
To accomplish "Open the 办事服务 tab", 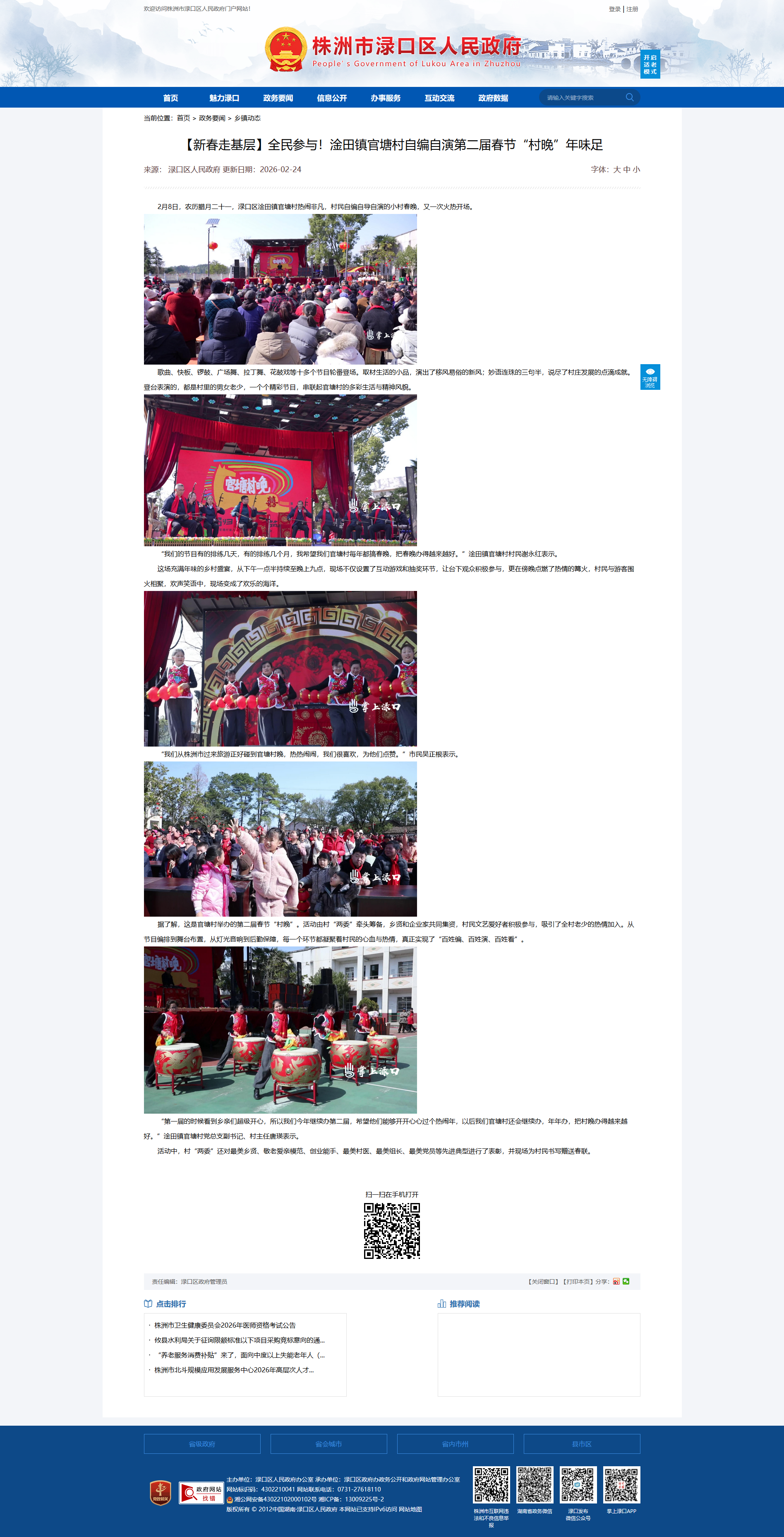I will pos(386,98).
